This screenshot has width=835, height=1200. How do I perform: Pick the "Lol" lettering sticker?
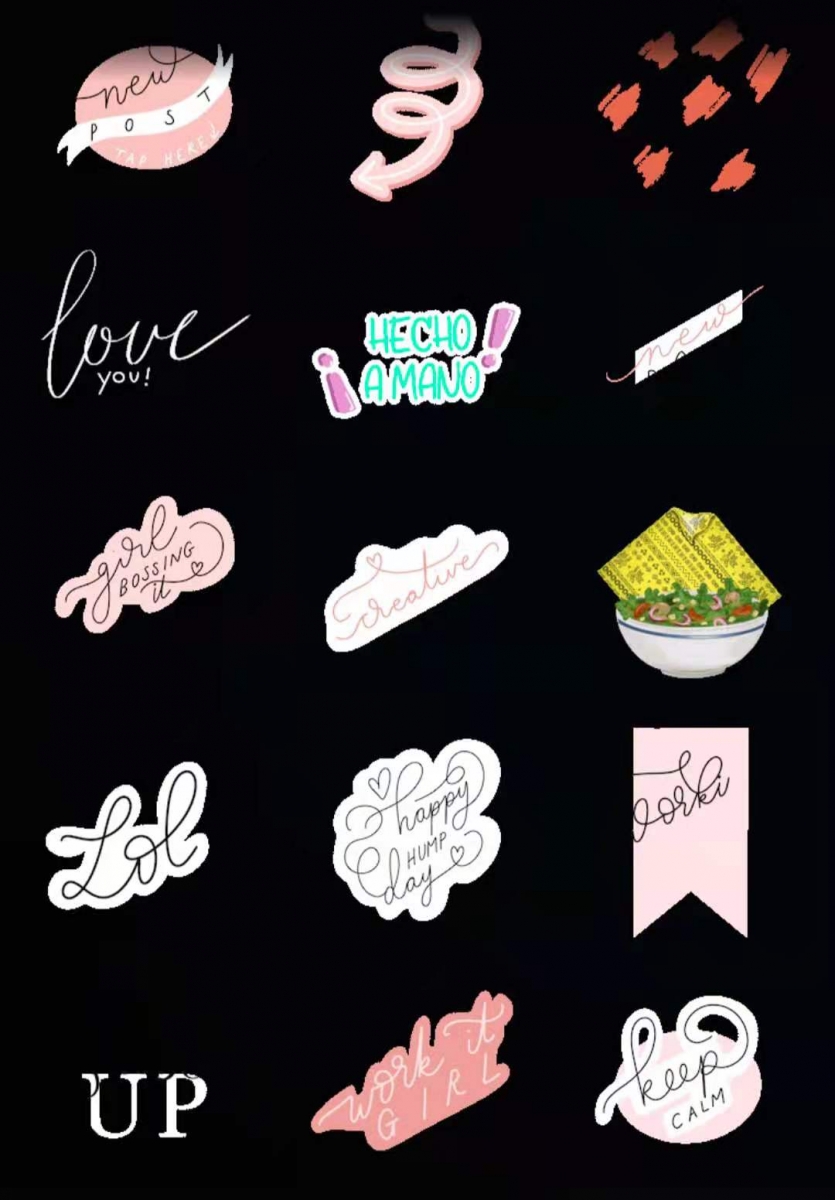tap(128, 835)
